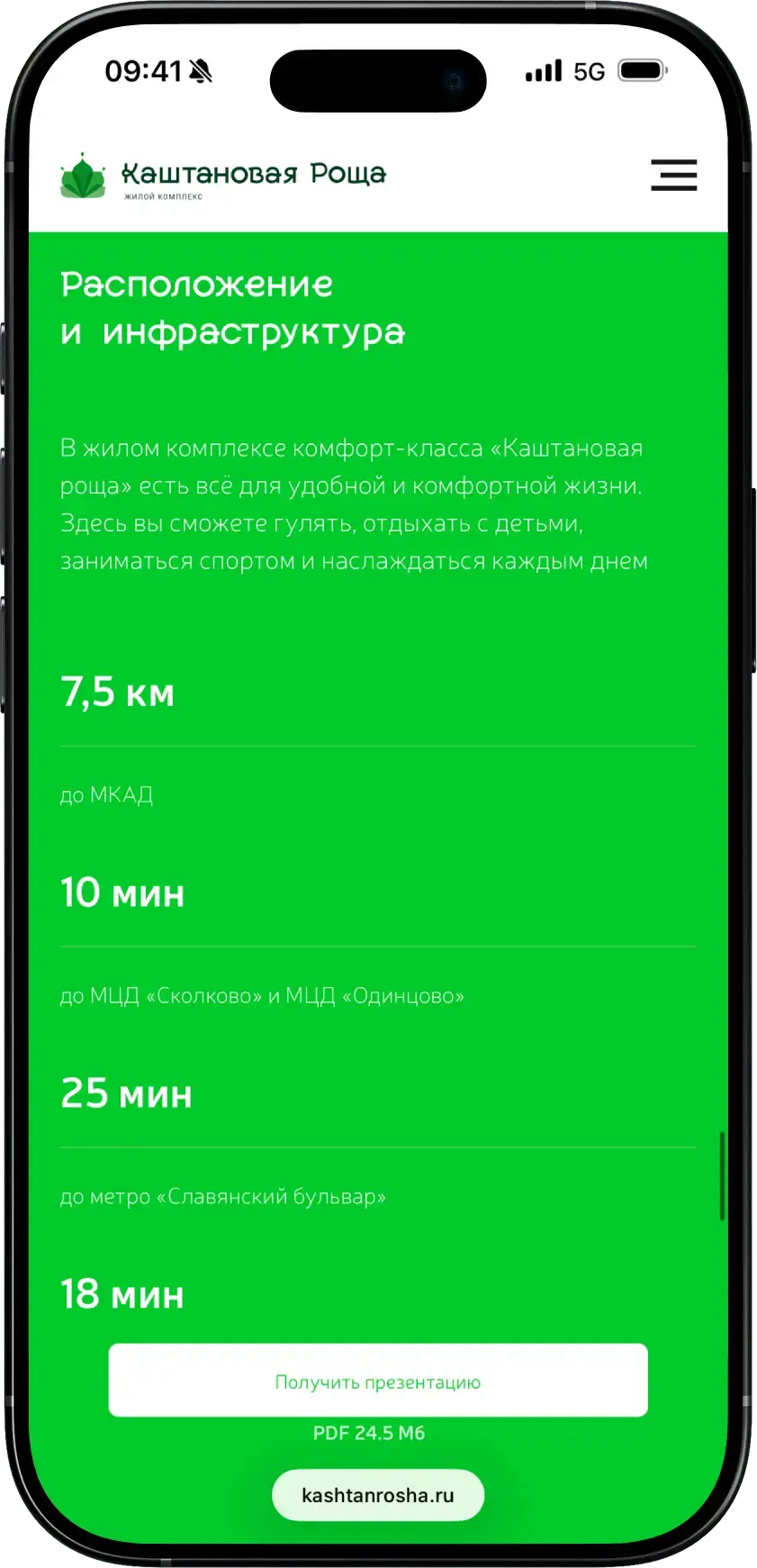Open the hamburger menu
The width and height of the screenshot is (757, 1568).
[673, 175]
